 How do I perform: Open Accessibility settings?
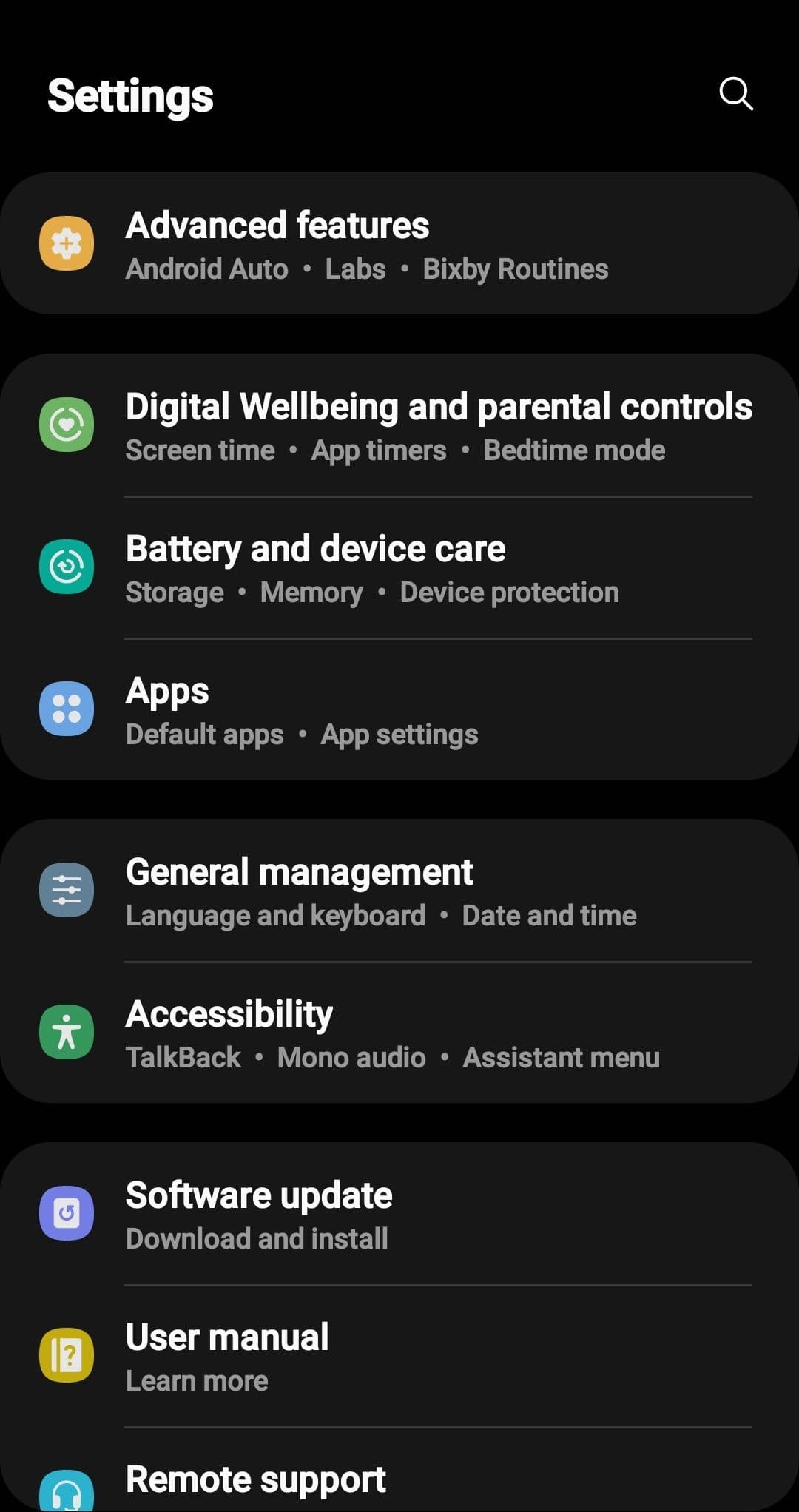399,1033
